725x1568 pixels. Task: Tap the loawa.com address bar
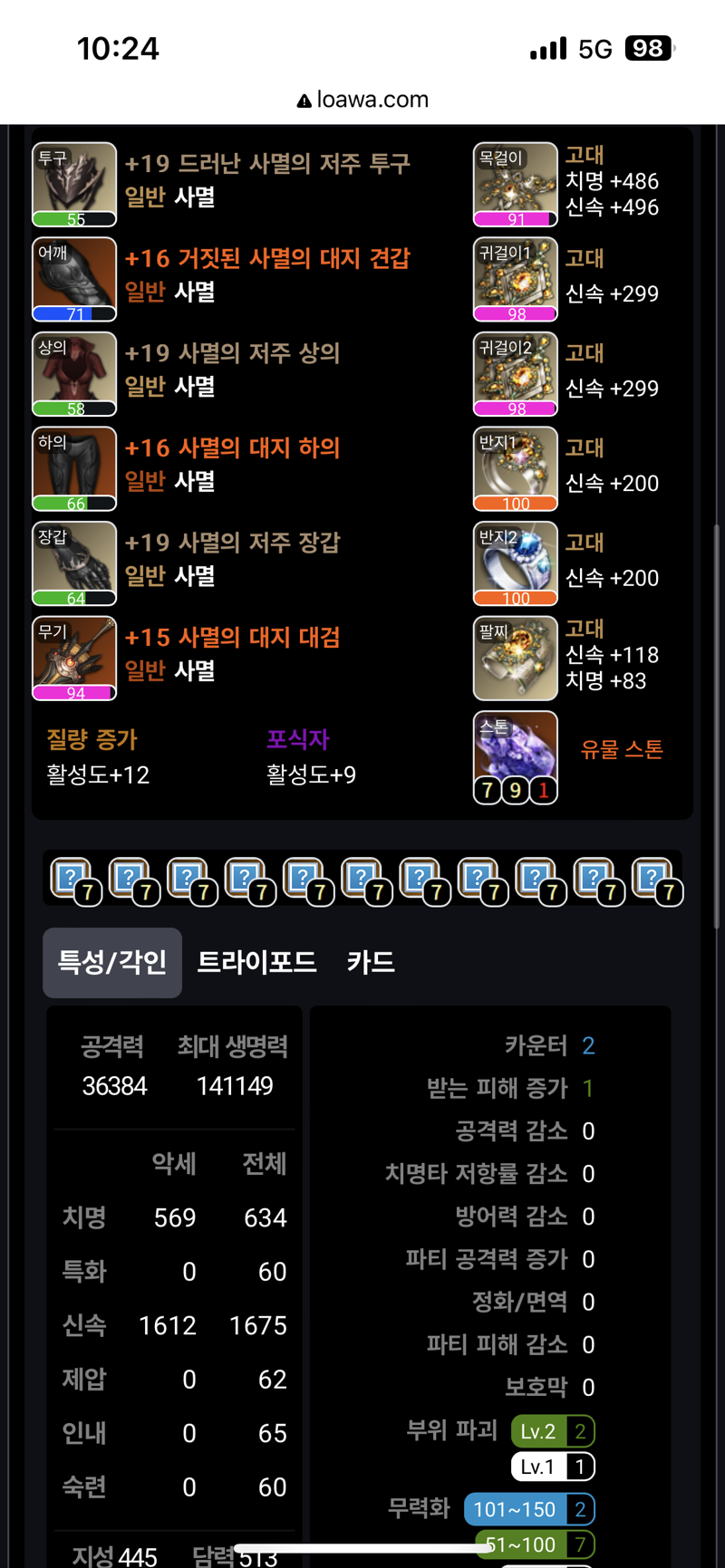[x=362, y=100]
